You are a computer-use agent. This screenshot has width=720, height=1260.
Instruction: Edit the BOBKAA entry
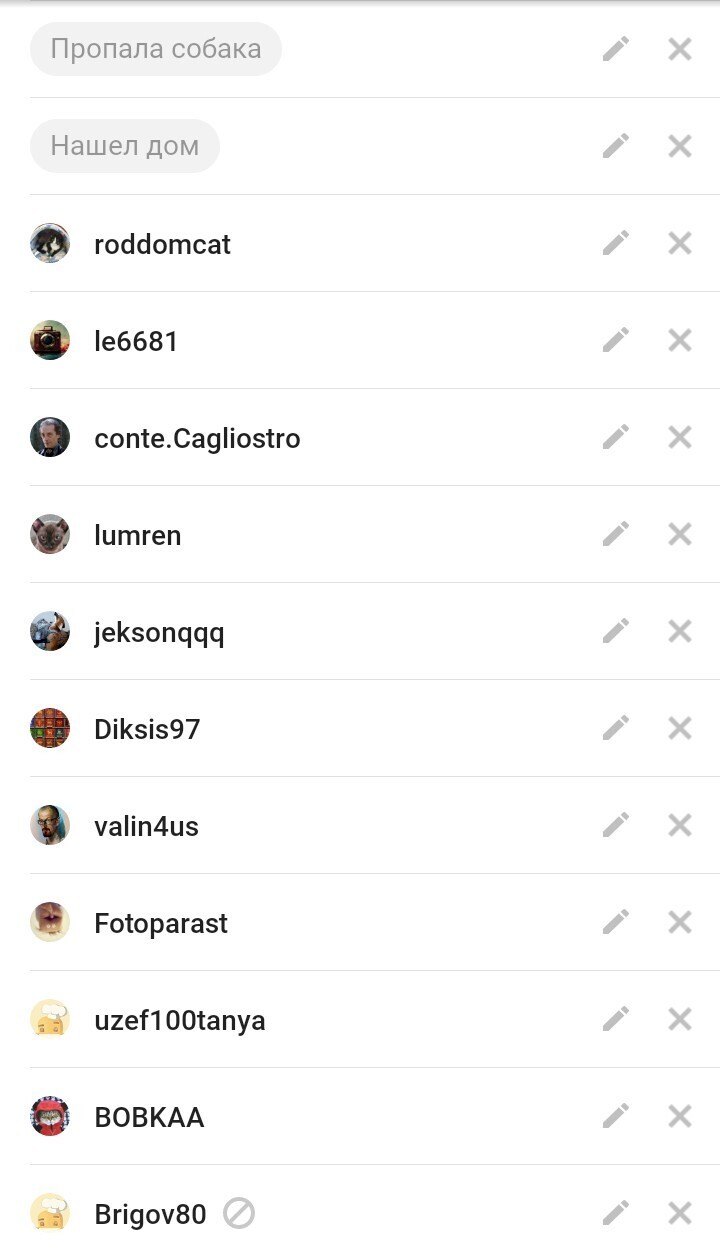click(616, 1116)
